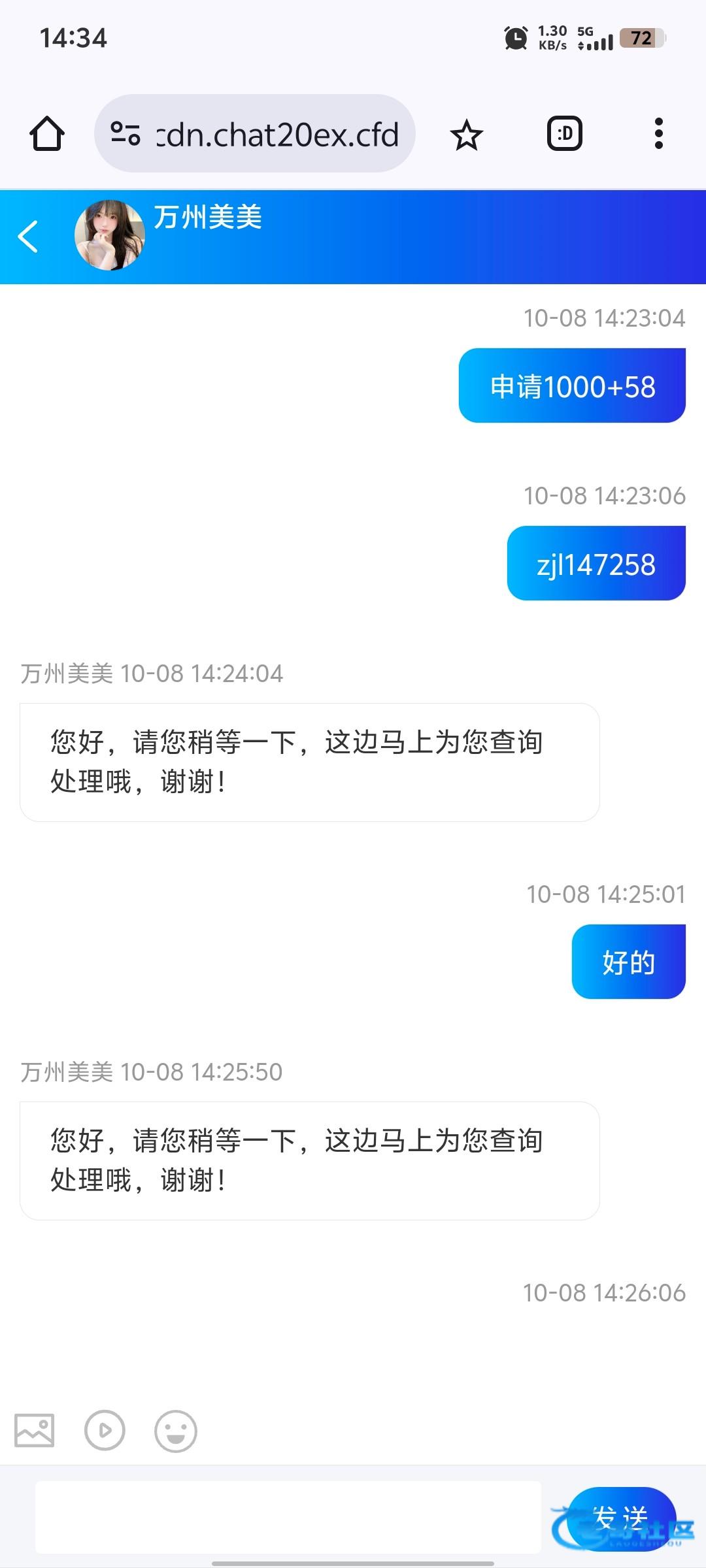Open the emoji picker
The image size is (706, 1568).
click(175, 1430)
